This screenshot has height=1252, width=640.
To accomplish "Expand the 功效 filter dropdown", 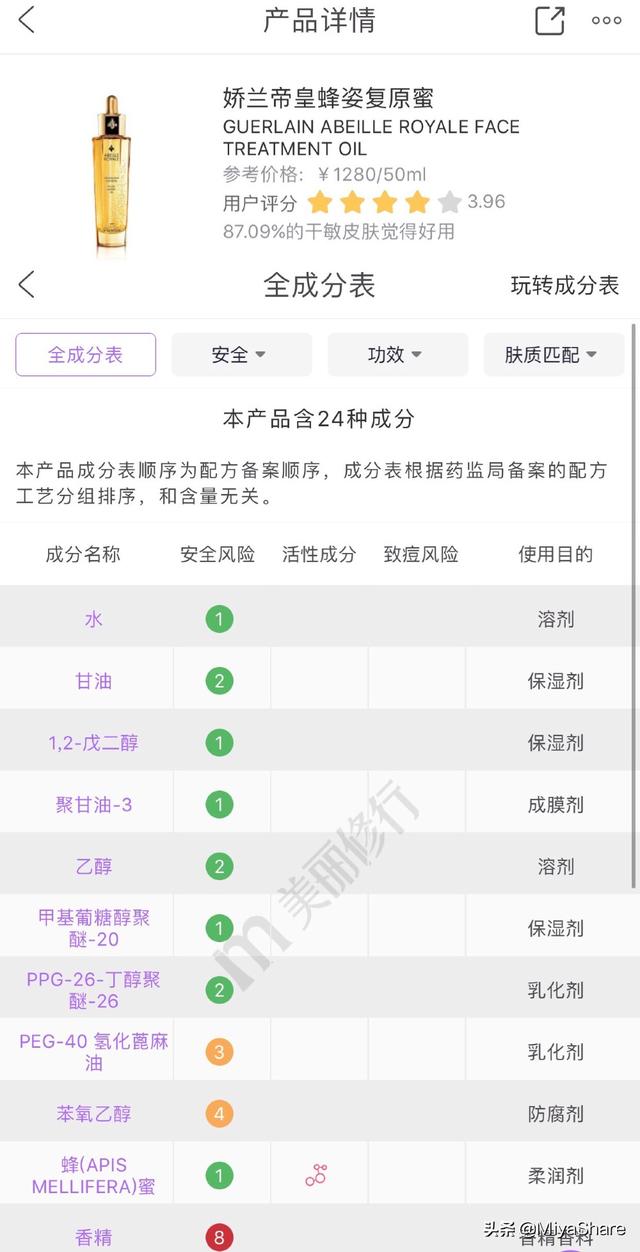I will click(x=397, y=355).
